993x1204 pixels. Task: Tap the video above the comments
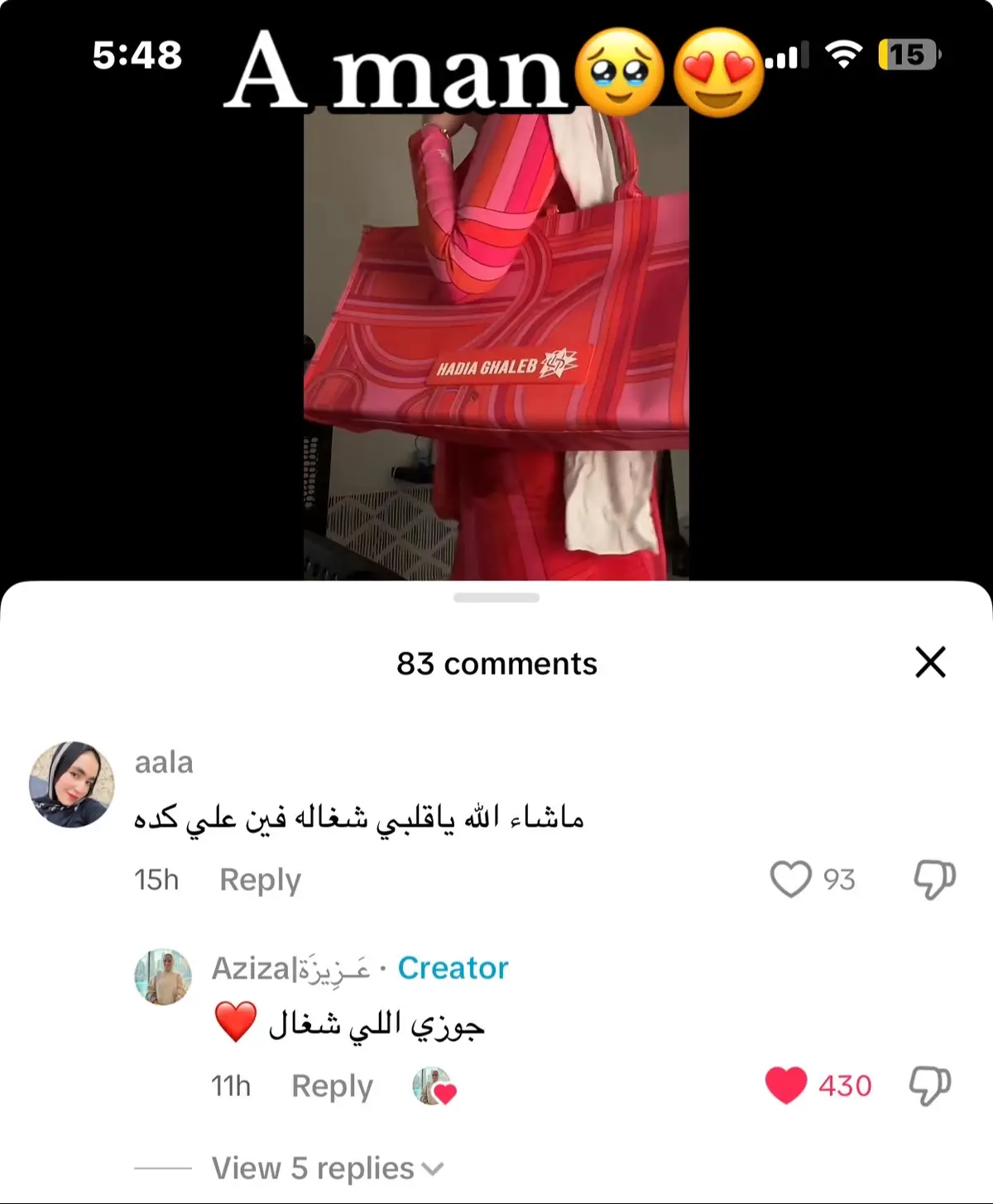[x=496, y=331]
